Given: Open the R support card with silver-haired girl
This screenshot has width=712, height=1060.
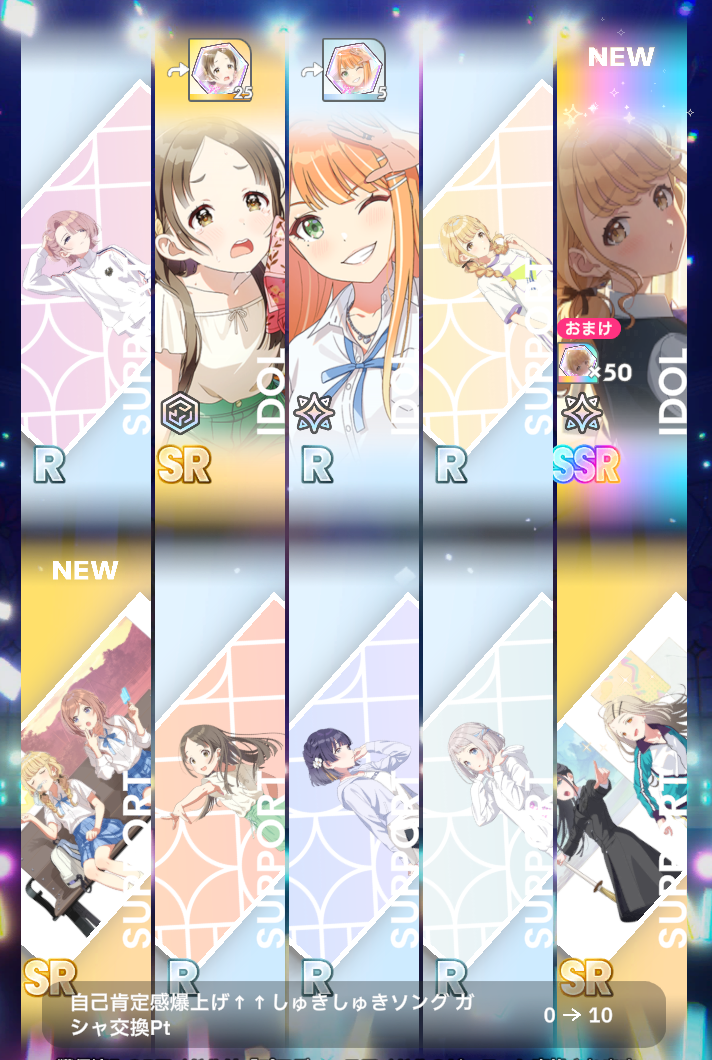Looking at the screenshot, I should pyautogui.click(x=487, y=770).
